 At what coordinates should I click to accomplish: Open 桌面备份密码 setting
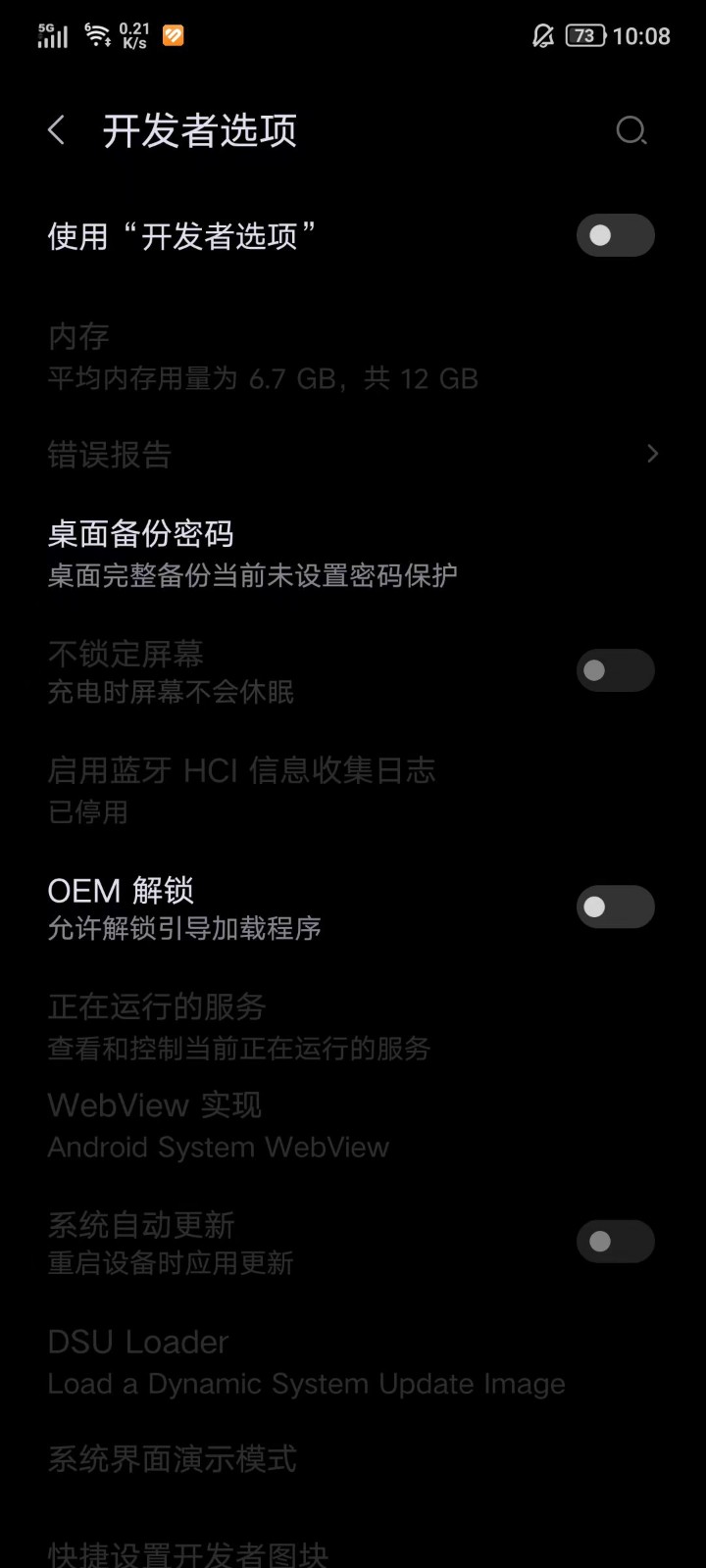353,553
